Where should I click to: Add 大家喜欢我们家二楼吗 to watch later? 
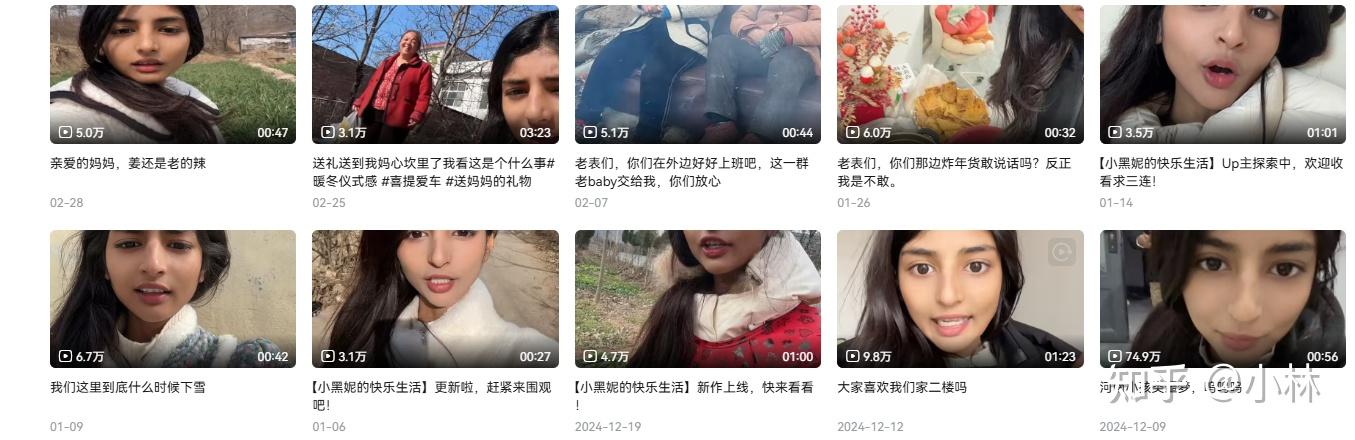click(x=1061, y=252)
